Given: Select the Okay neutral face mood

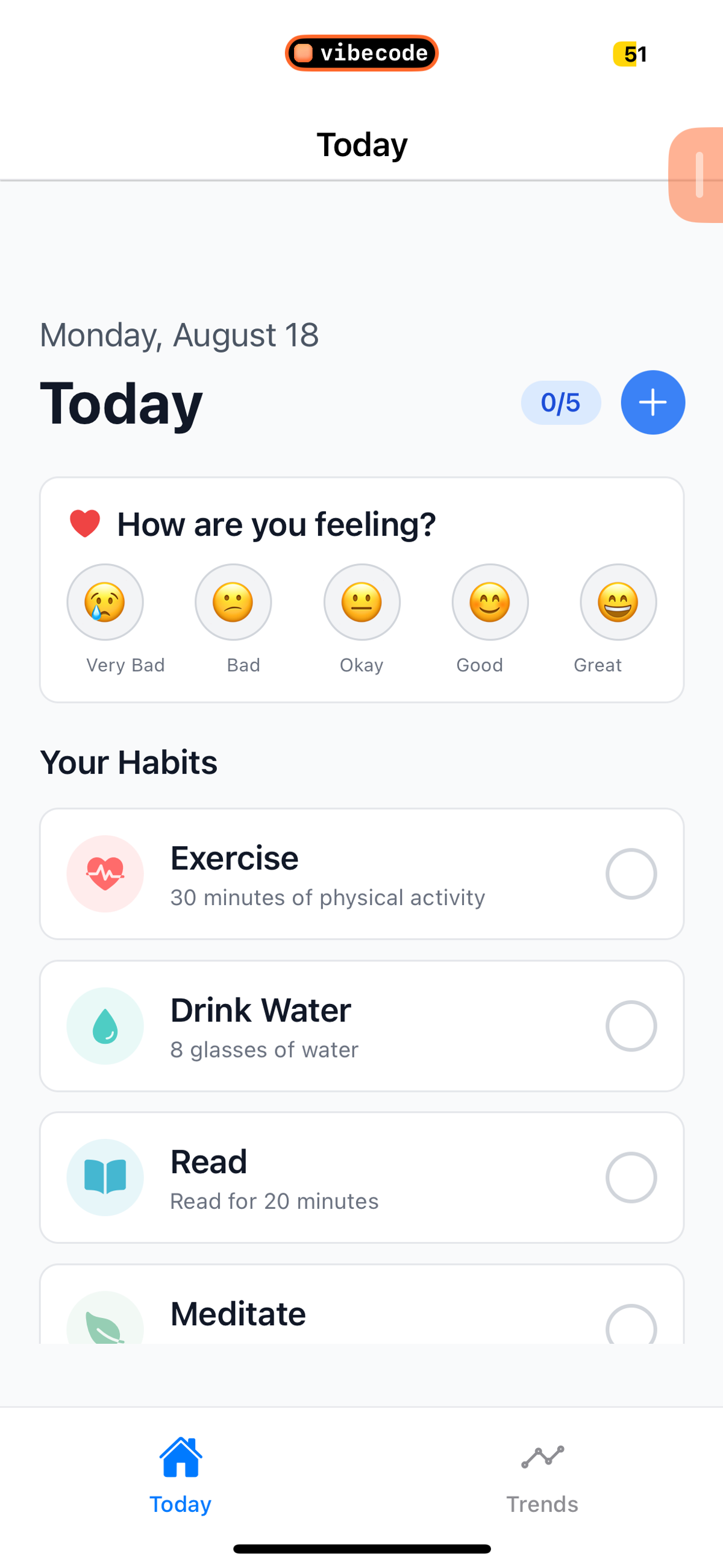Looking at the screenshot, I should pos(361,601).
